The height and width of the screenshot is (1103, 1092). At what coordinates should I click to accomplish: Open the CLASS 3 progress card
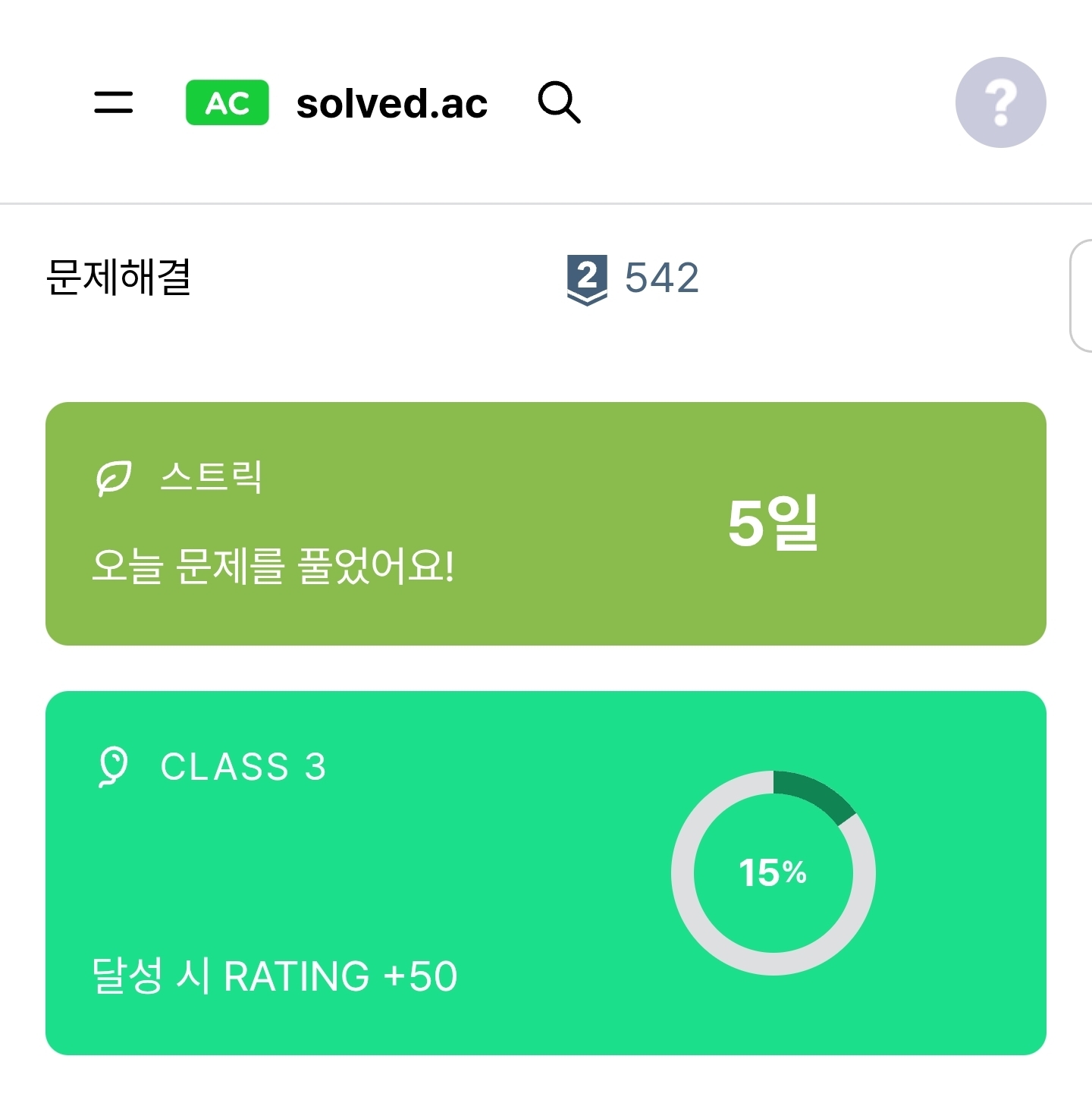click(546, 872)
